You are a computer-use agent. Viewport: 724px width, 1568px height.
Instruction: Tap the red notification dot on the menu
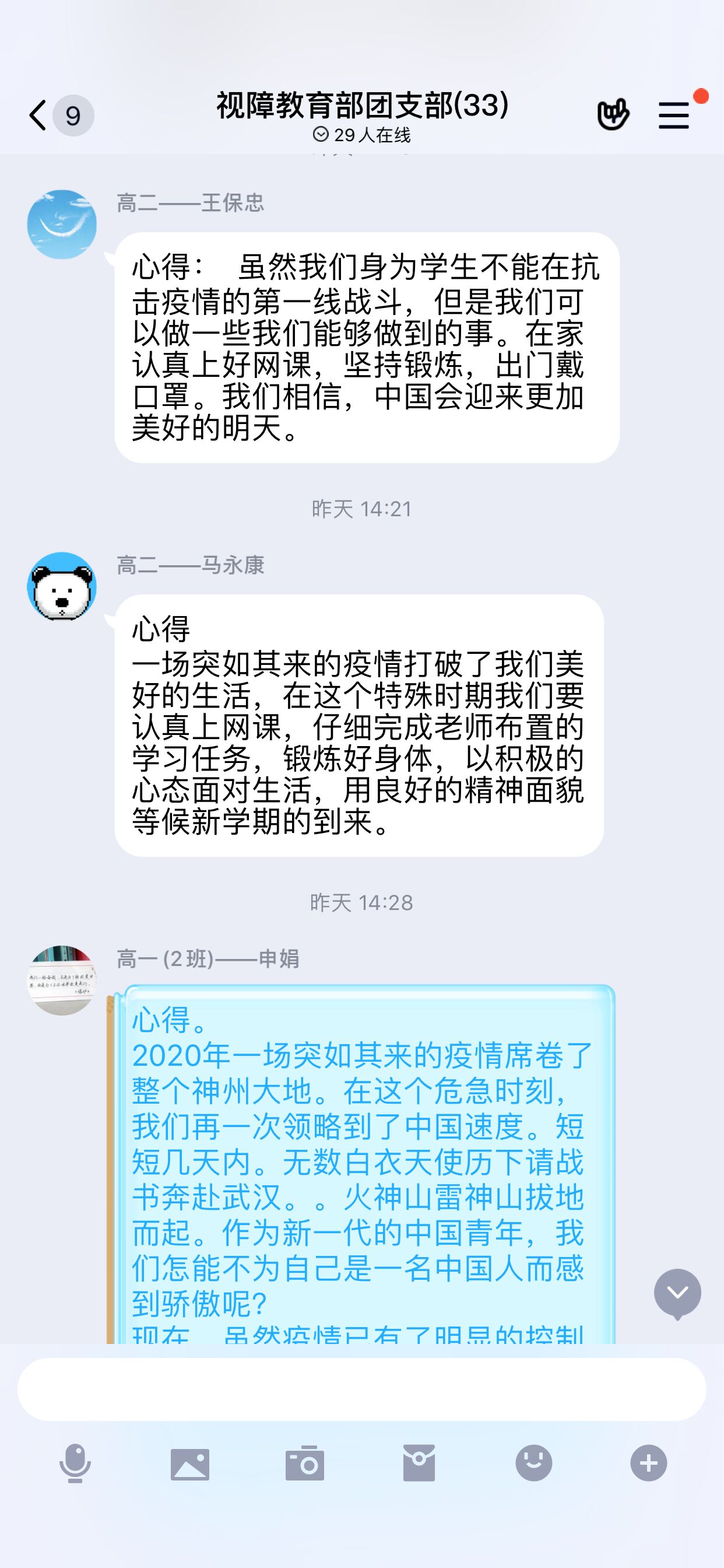point(700,94)
